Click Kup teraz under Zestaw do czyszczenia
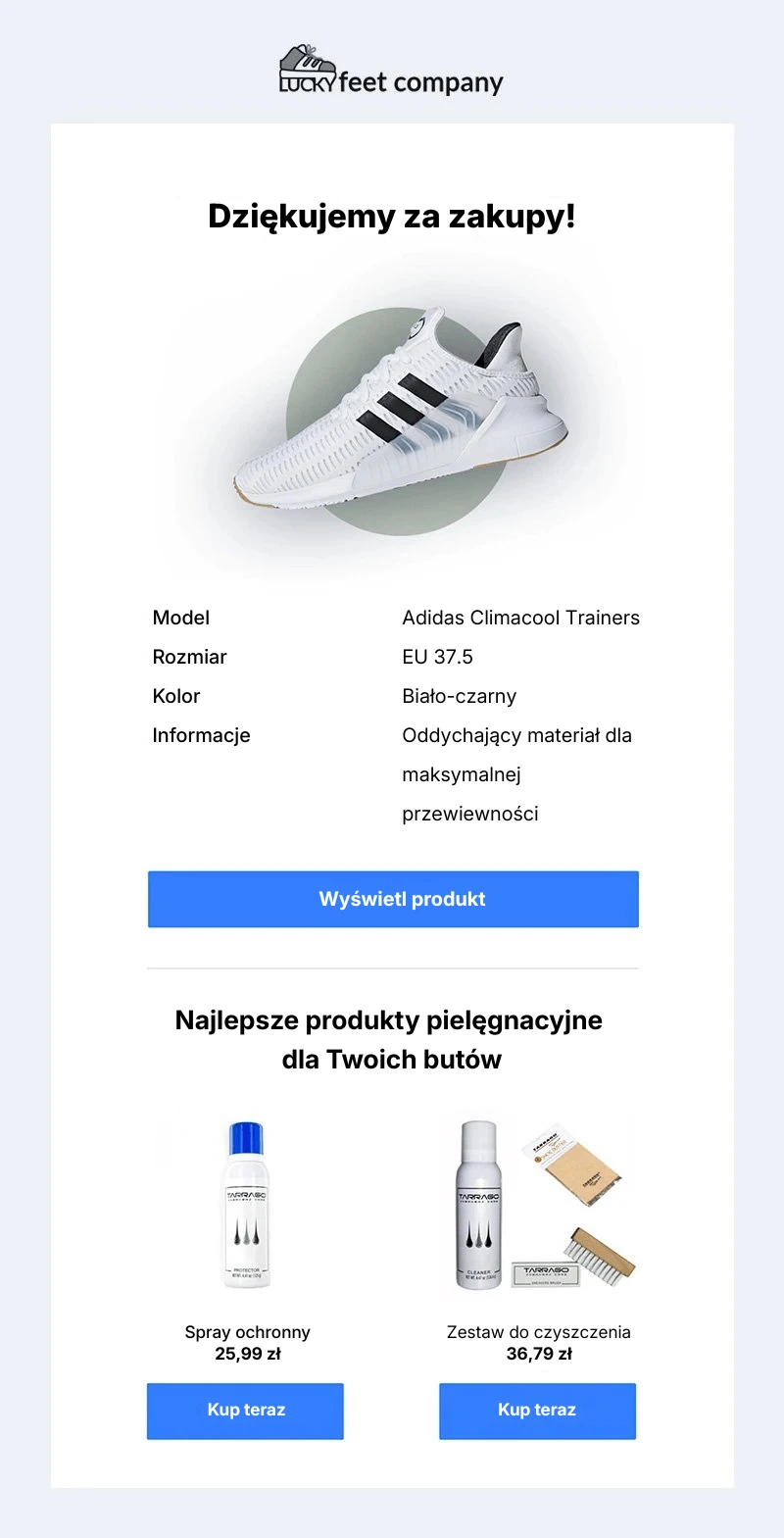The height and width of the screenshot is (1538, 784). [537, 1411]
